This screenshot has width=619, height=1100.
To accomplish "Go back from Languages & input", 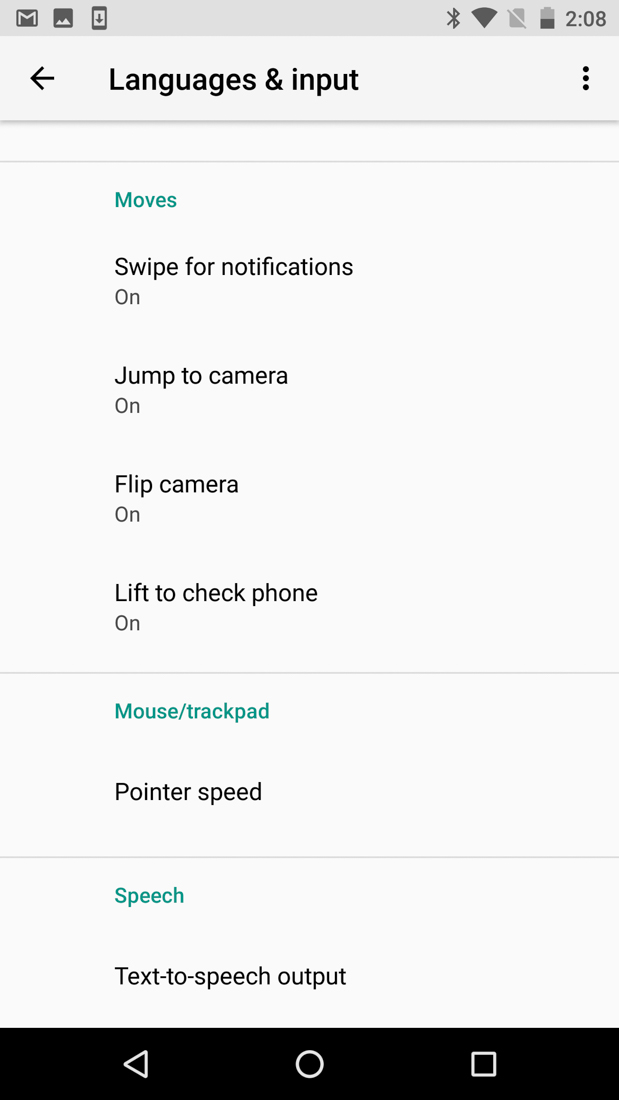I will point(42,78).
